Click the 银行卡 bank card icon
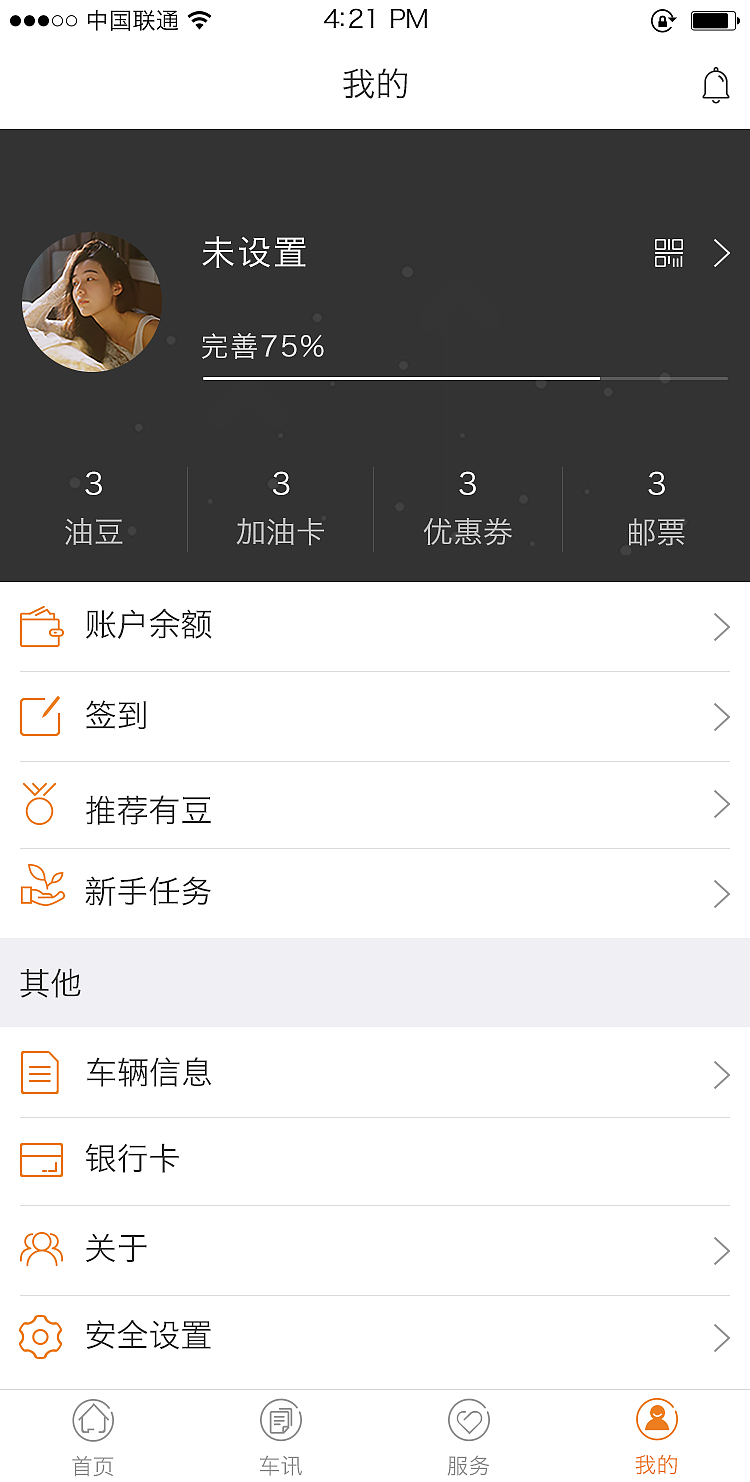The image size is (750, 1482). click(40, 1160)
